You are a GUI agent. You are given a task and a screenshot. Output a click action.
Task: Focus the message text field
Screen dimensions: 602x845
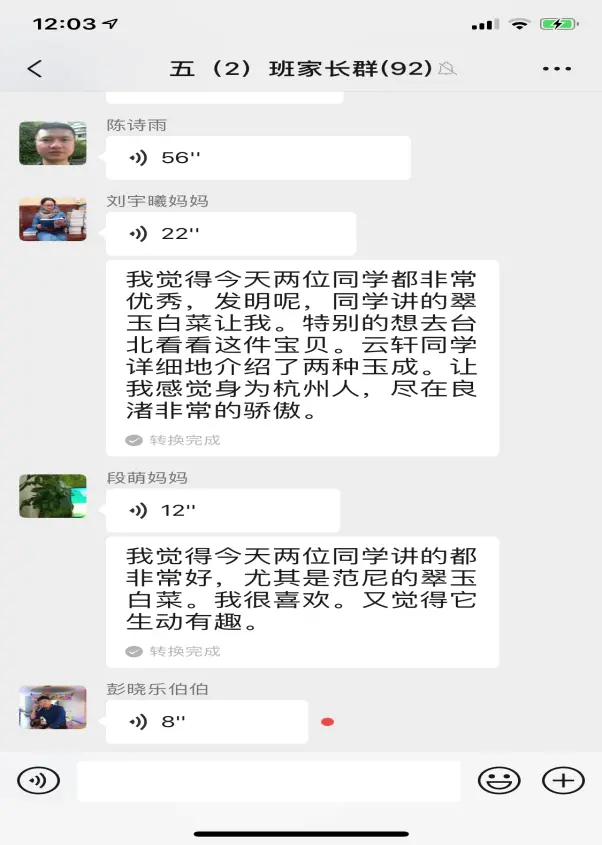[268, 781]
